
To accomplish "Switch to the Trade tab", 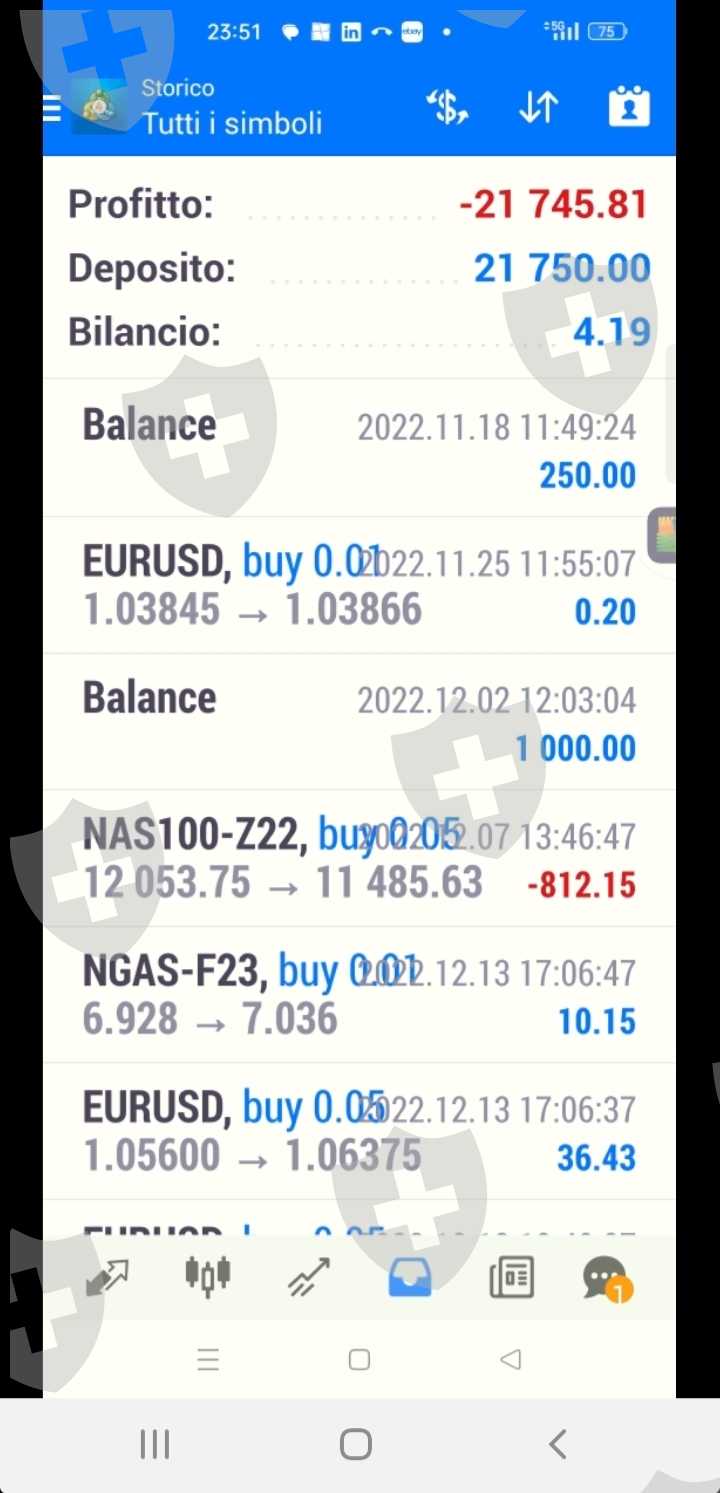I will tap(309, 1277).
